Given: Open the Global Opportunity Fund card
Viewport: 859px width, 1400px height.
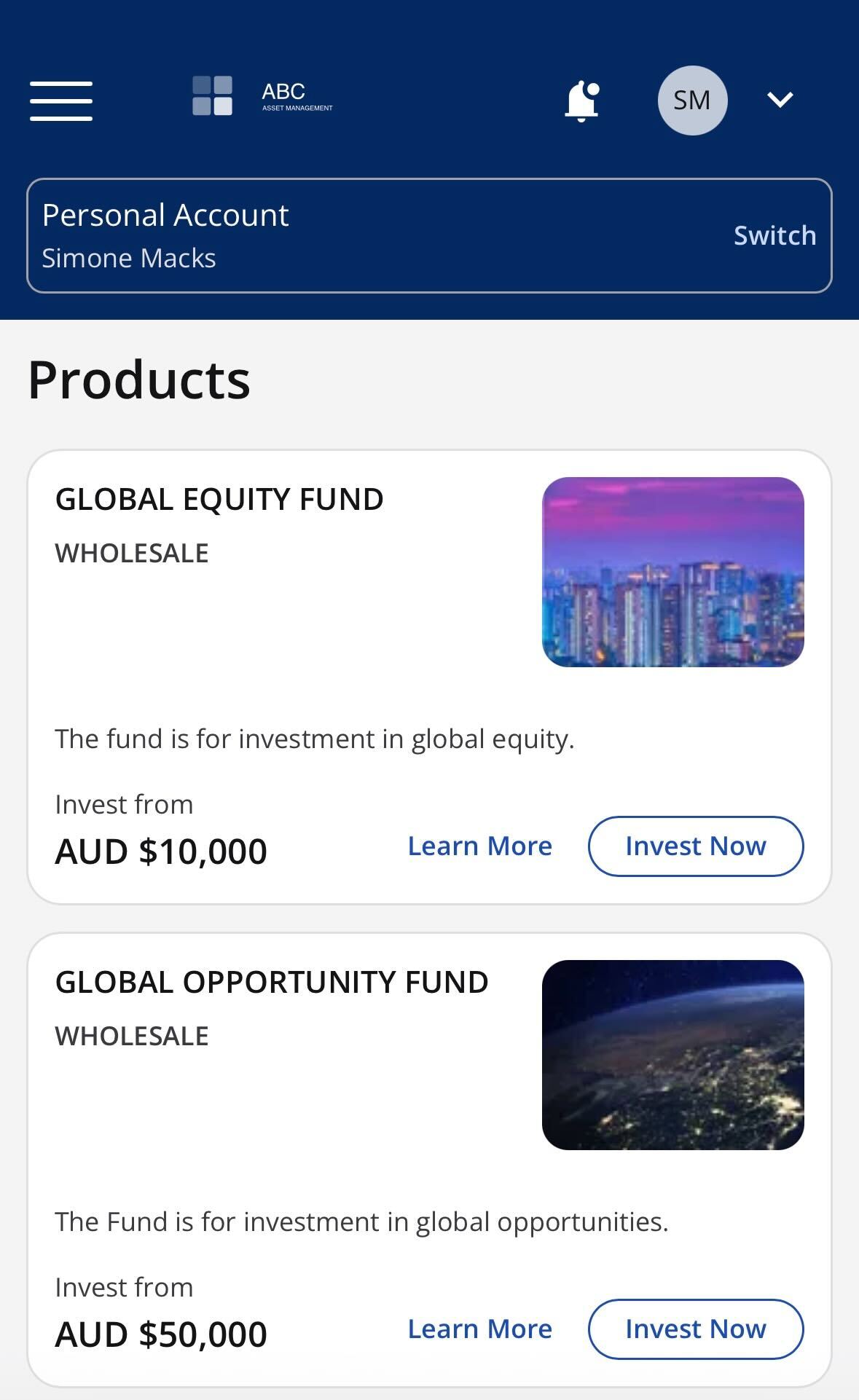Looking at the screenshot, I should click(271, 982).
